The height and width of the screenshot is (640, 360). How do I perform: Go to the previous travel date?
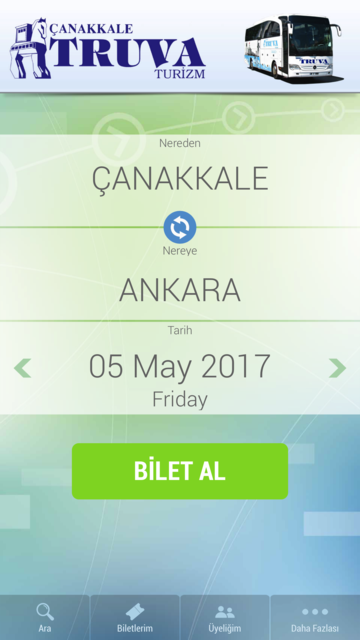click(x=23, y=368)
